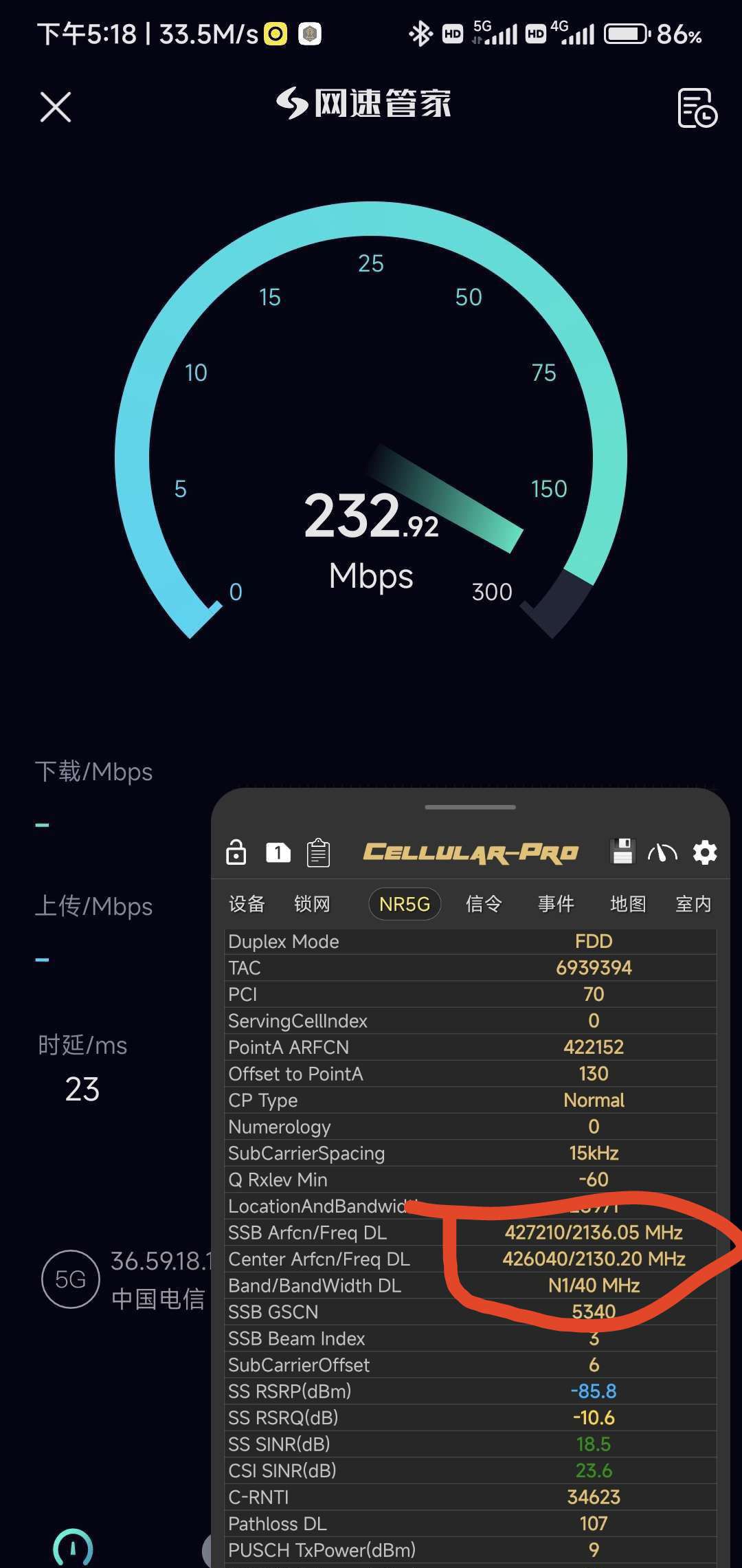
Task: Open the 地图 map view
Action: (627, 904)
